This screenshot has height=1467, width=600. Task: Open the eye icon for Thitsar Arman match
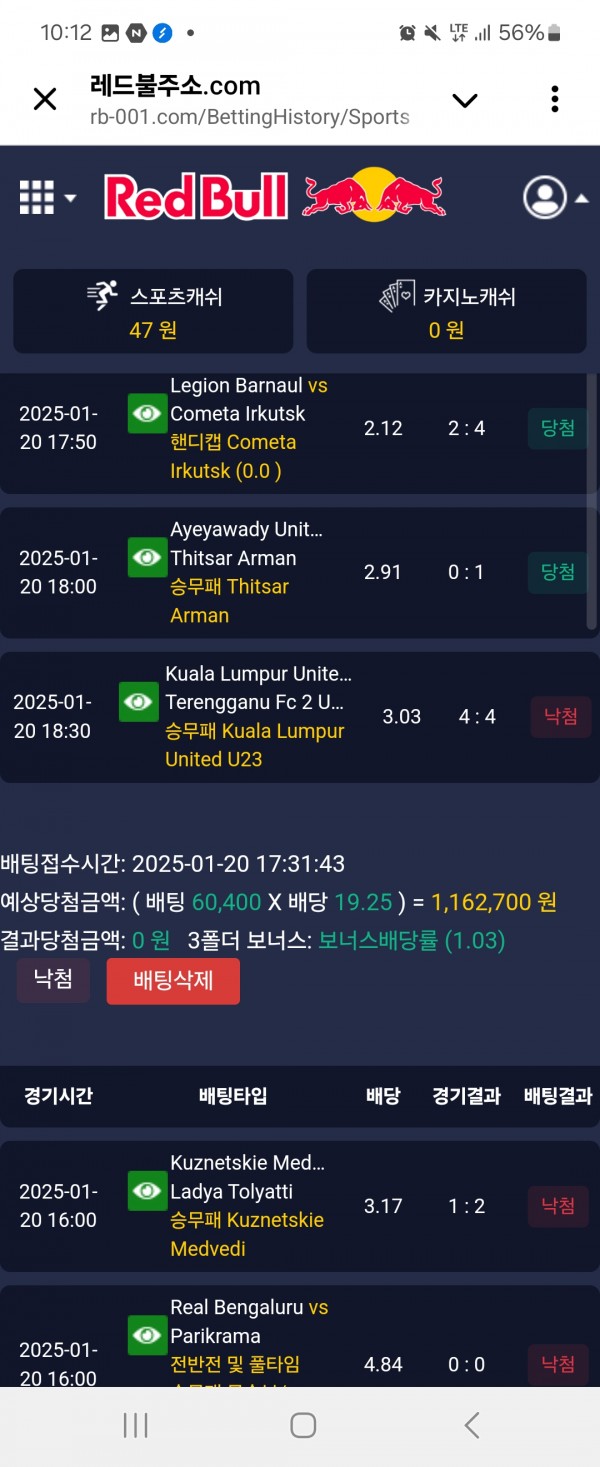tap(147, 557)
